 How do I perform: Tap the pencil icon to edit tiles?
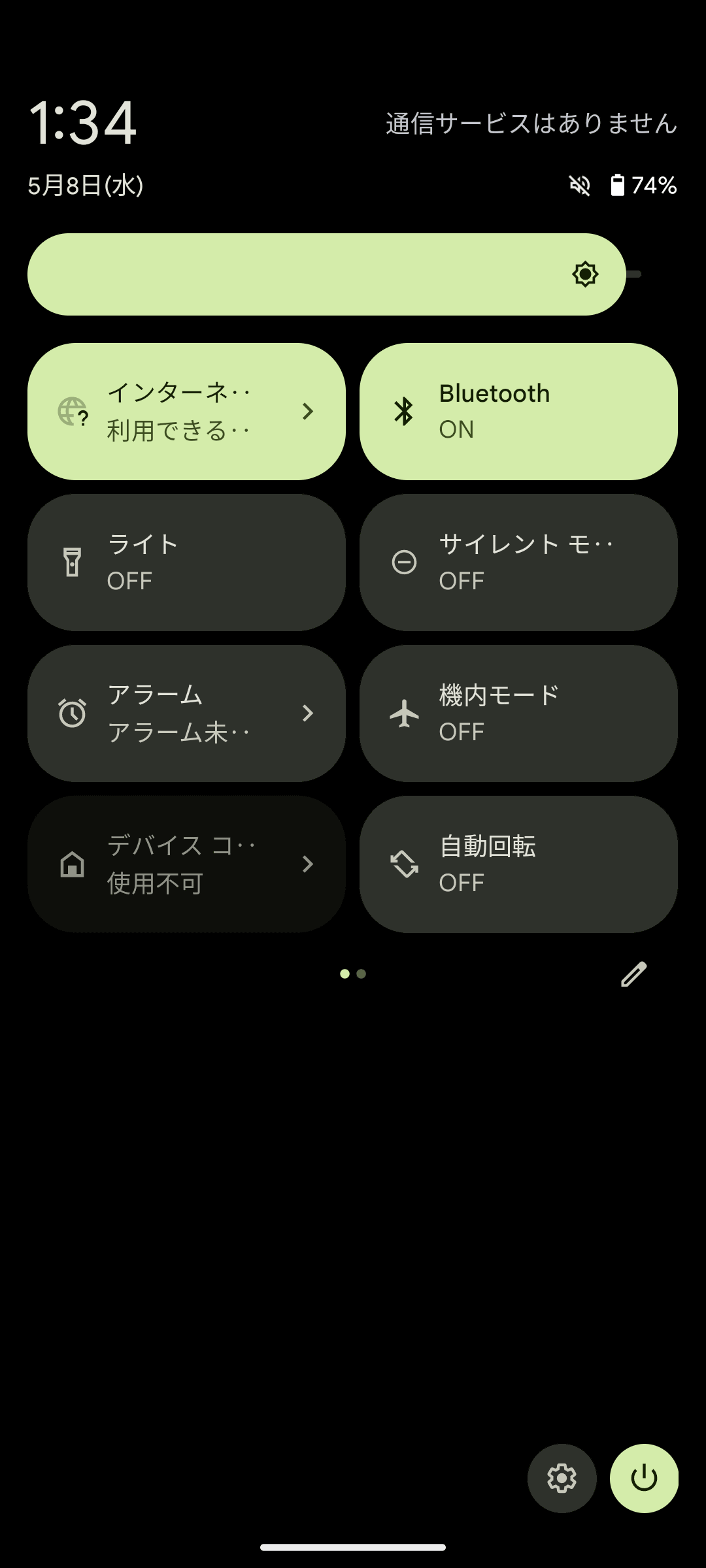pyautogui.click(x=633, y=974)
